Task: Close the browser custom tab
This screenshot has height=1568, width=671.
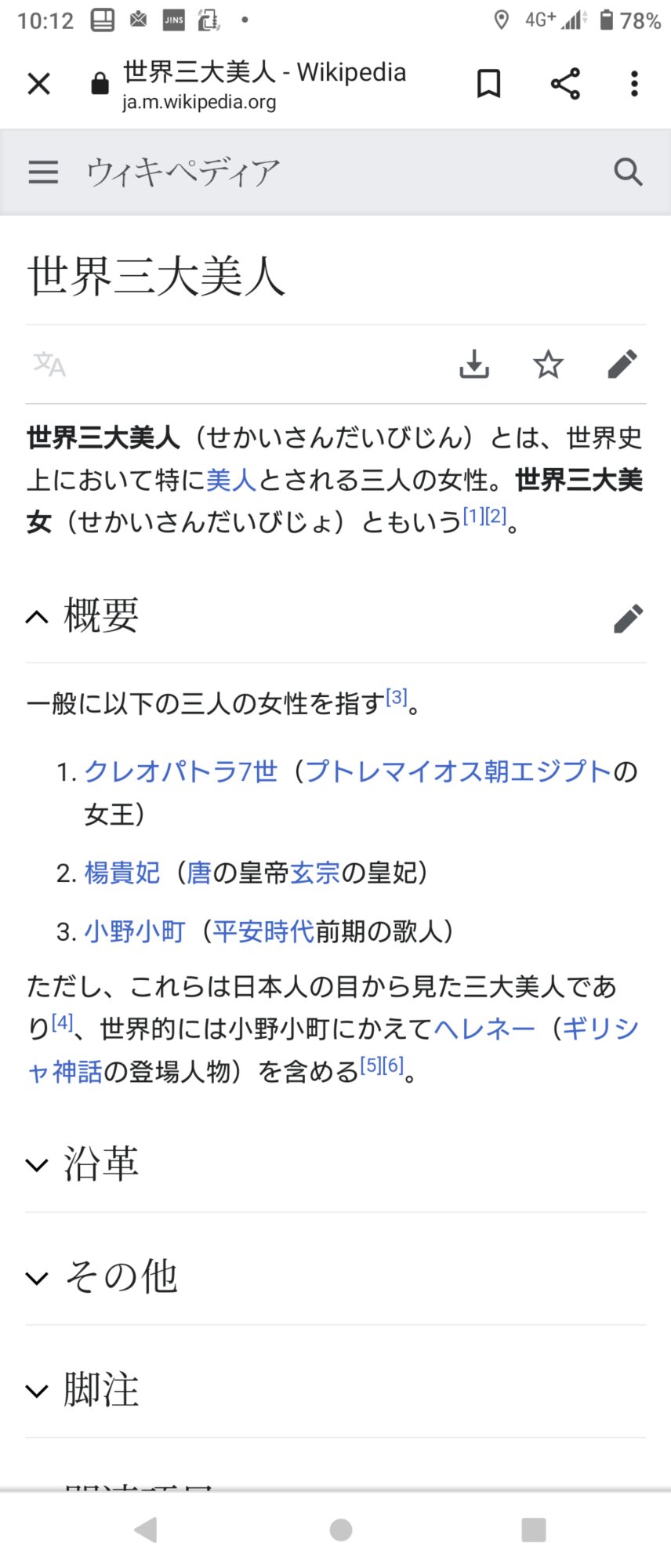Action: [x=38, y=83]
